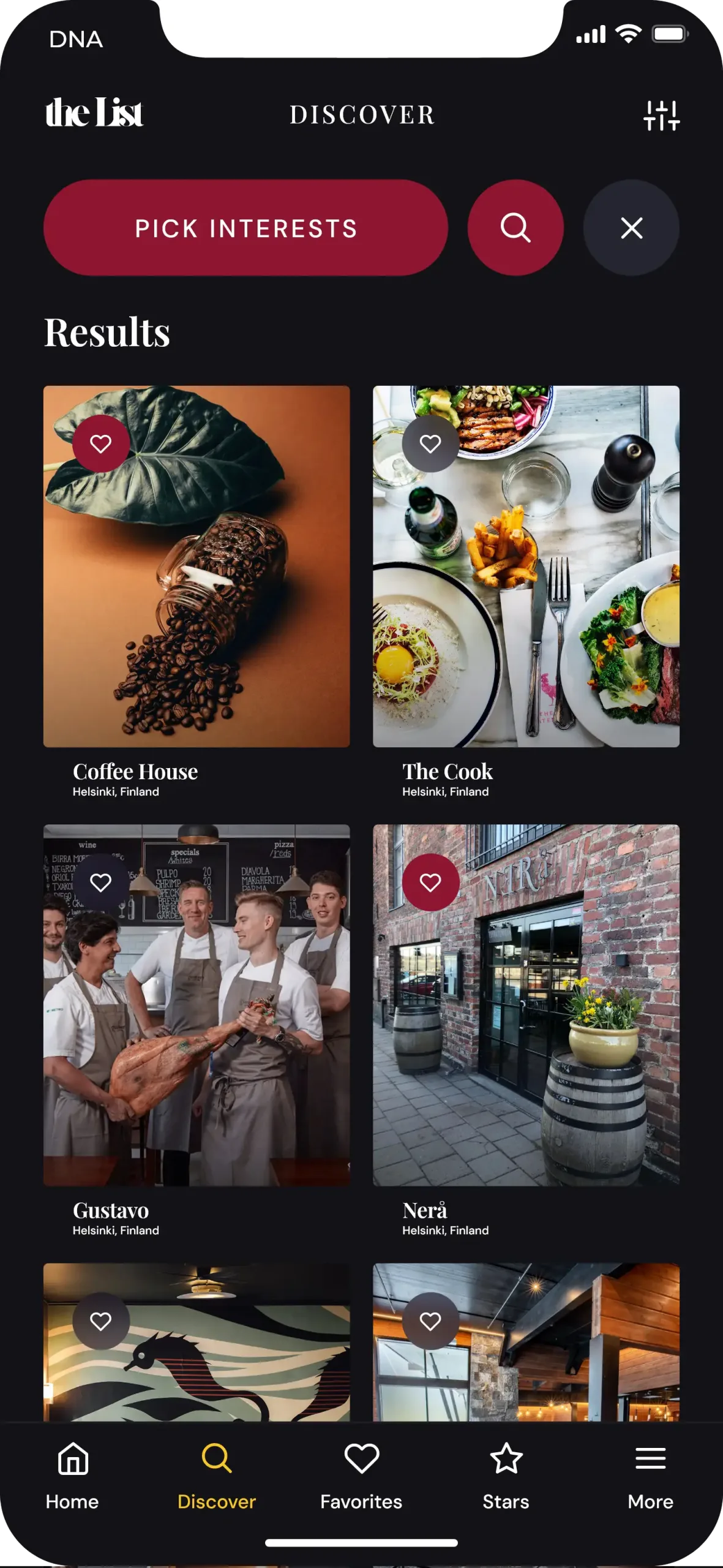
Task: Tap the Pick Interests button
Action: tap(245, 228)
